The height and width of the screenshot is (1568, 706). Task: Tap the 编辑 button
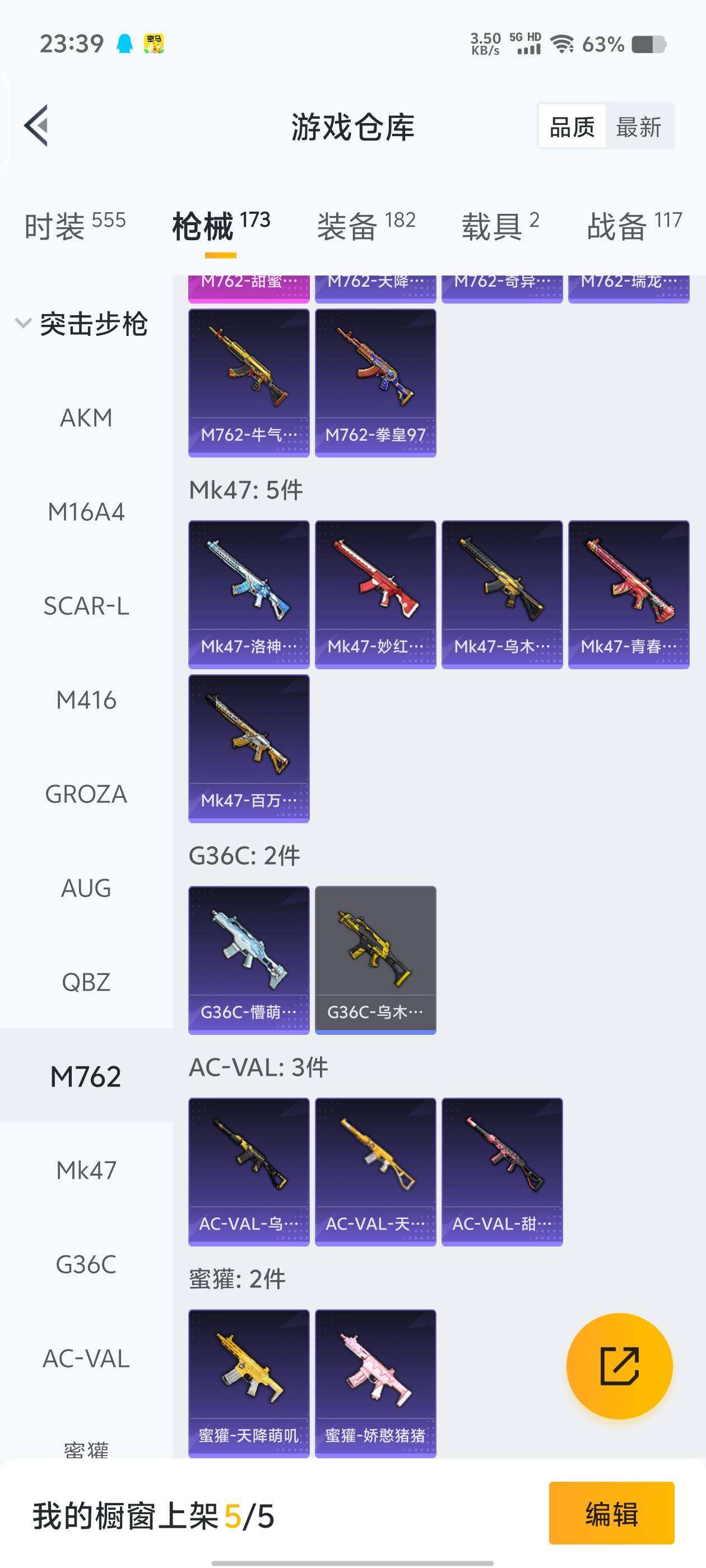[x=611, y=1513]
